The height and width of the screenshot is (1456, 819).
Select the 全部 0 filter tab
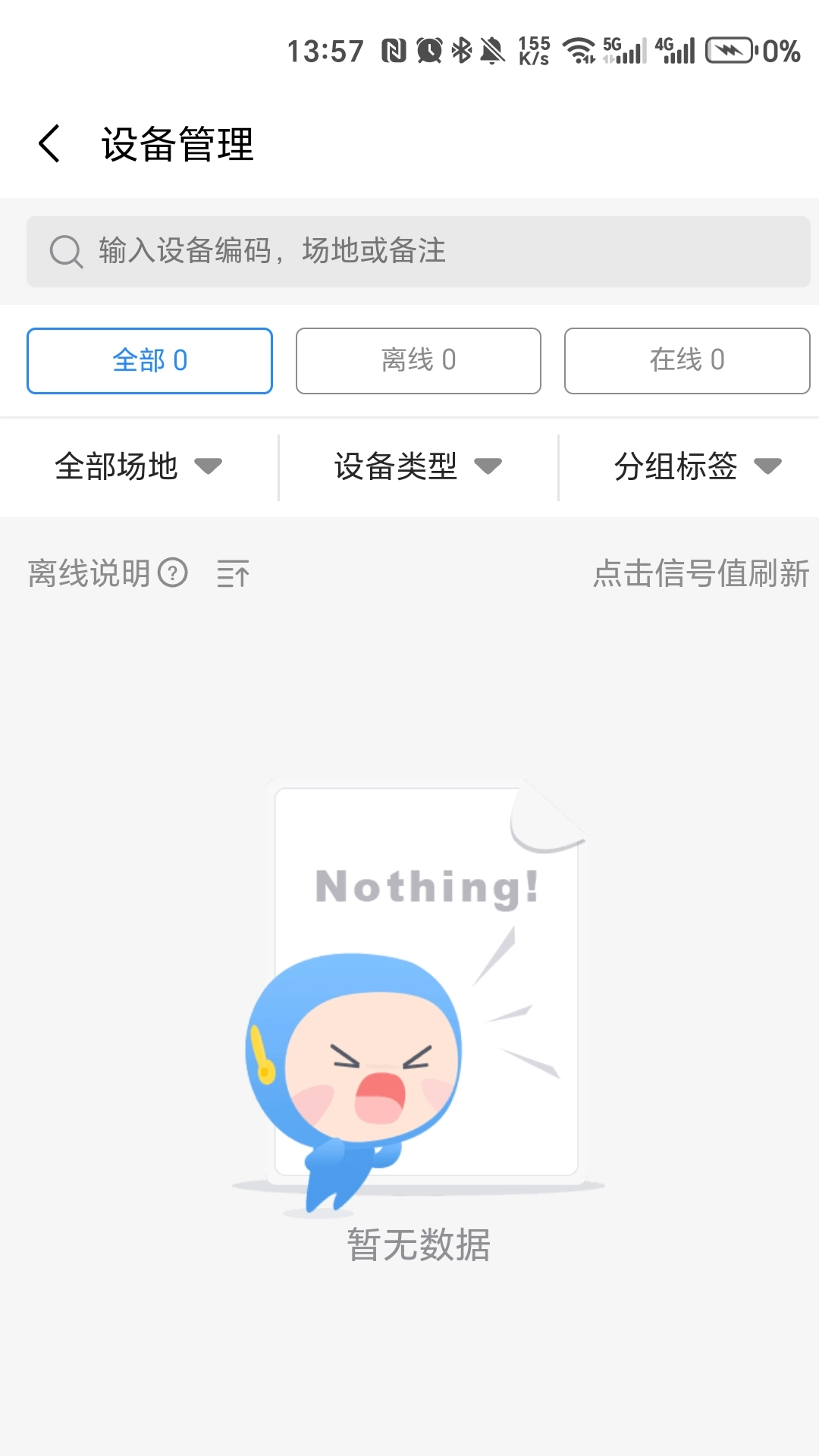pyautogui.click(x=149, y=361)
